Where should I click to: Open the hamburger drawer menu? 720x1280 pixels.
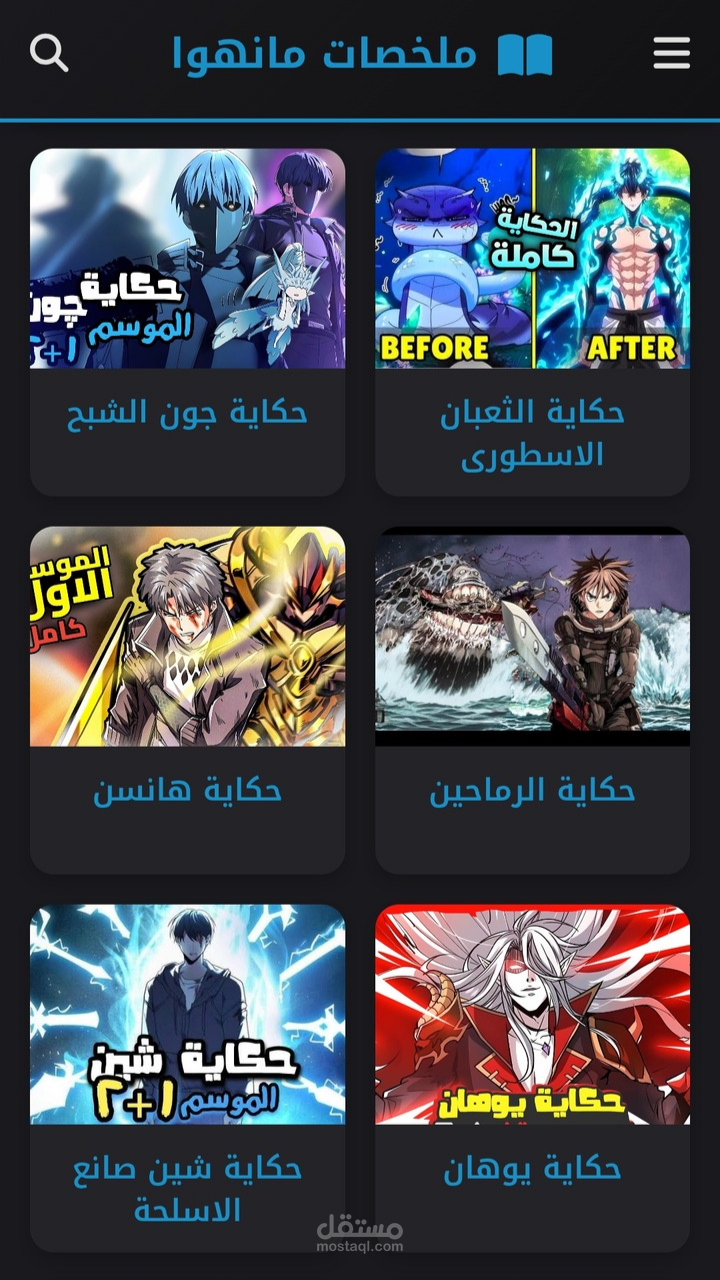click(x=671, y=53)
